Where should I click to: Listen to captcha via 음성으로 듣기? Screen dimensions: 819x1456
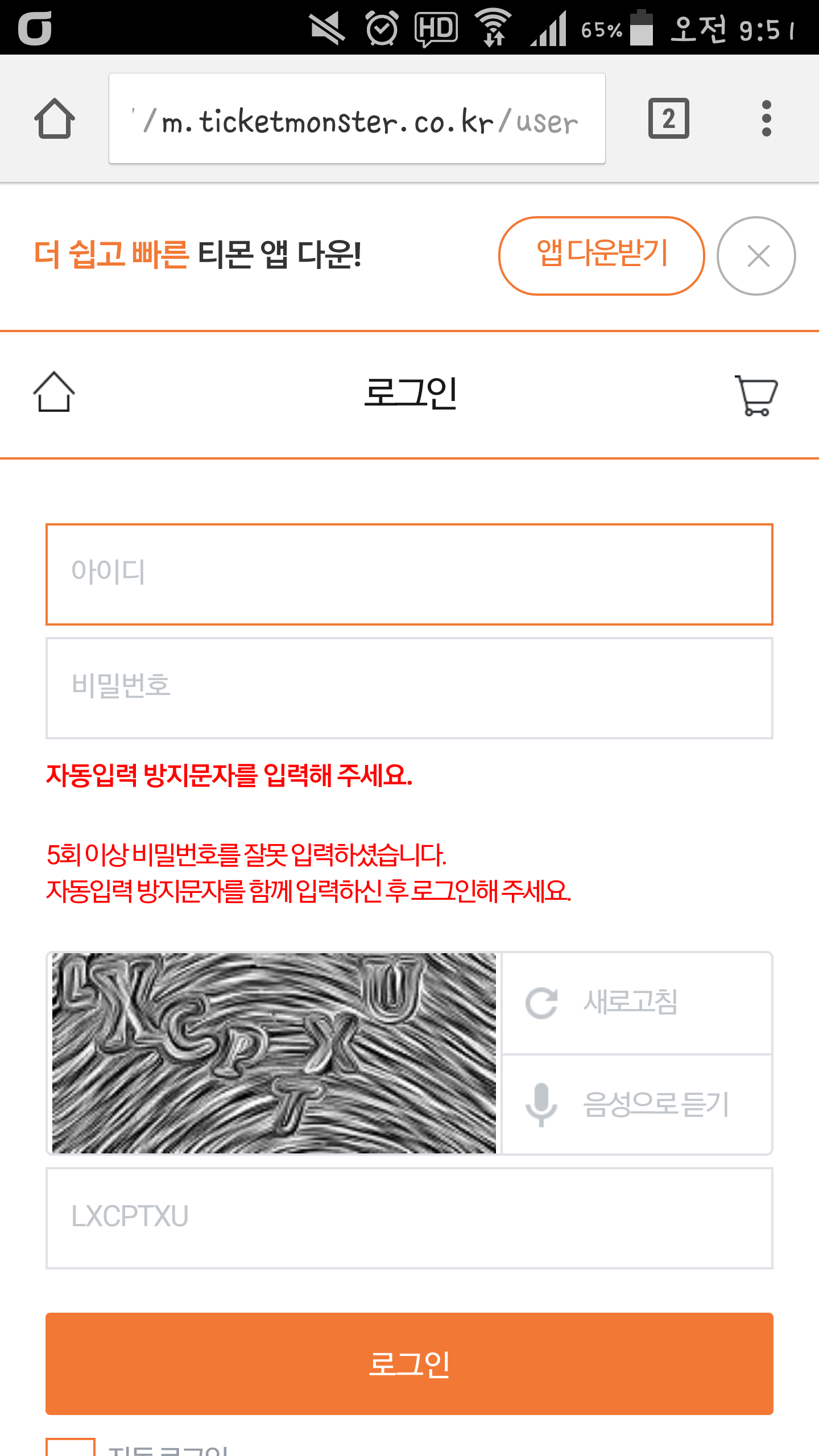tap(636, 1104)
